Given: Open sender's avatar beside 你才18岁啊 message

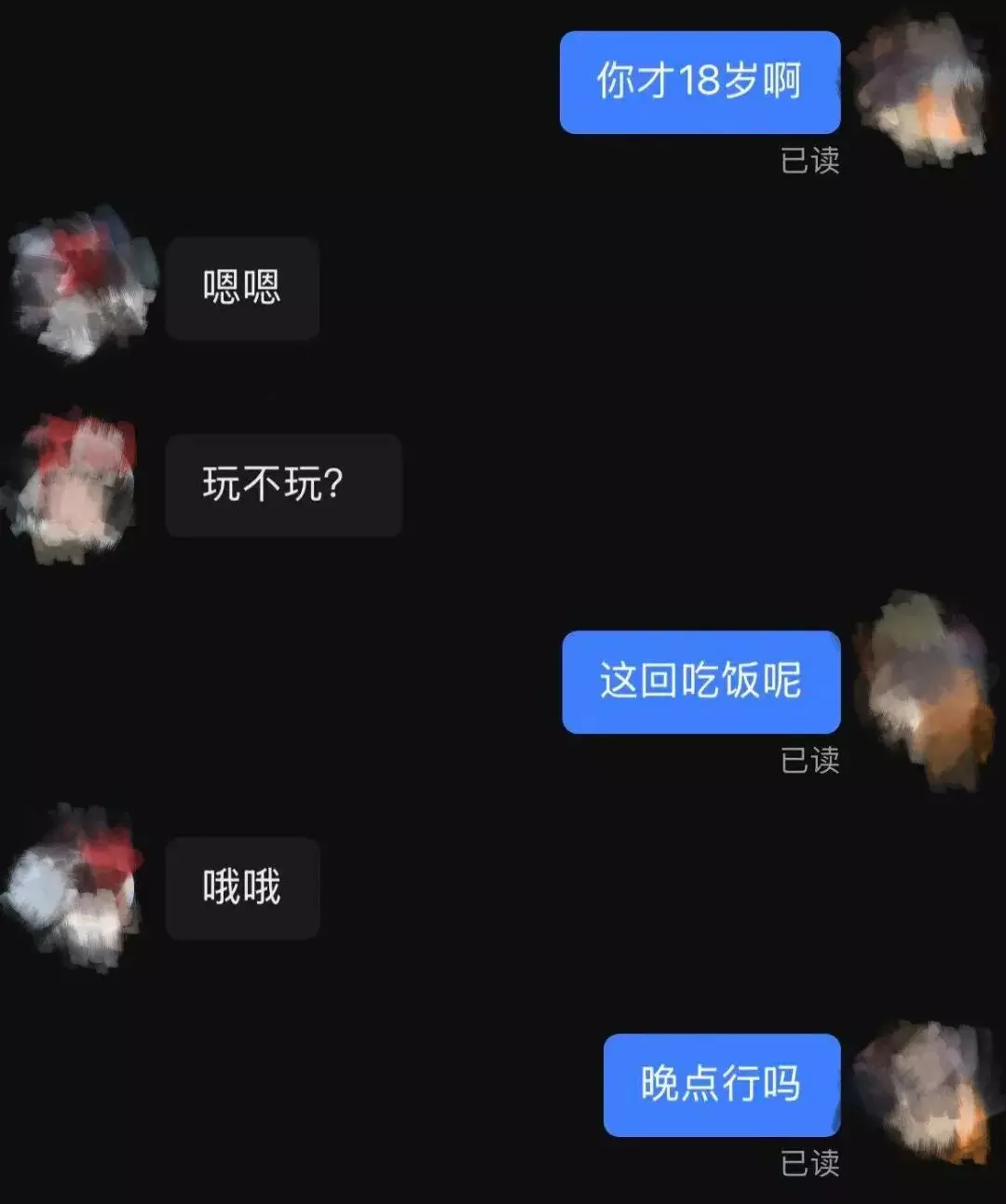Looking at the screenshot, I should tap(920, 88).
